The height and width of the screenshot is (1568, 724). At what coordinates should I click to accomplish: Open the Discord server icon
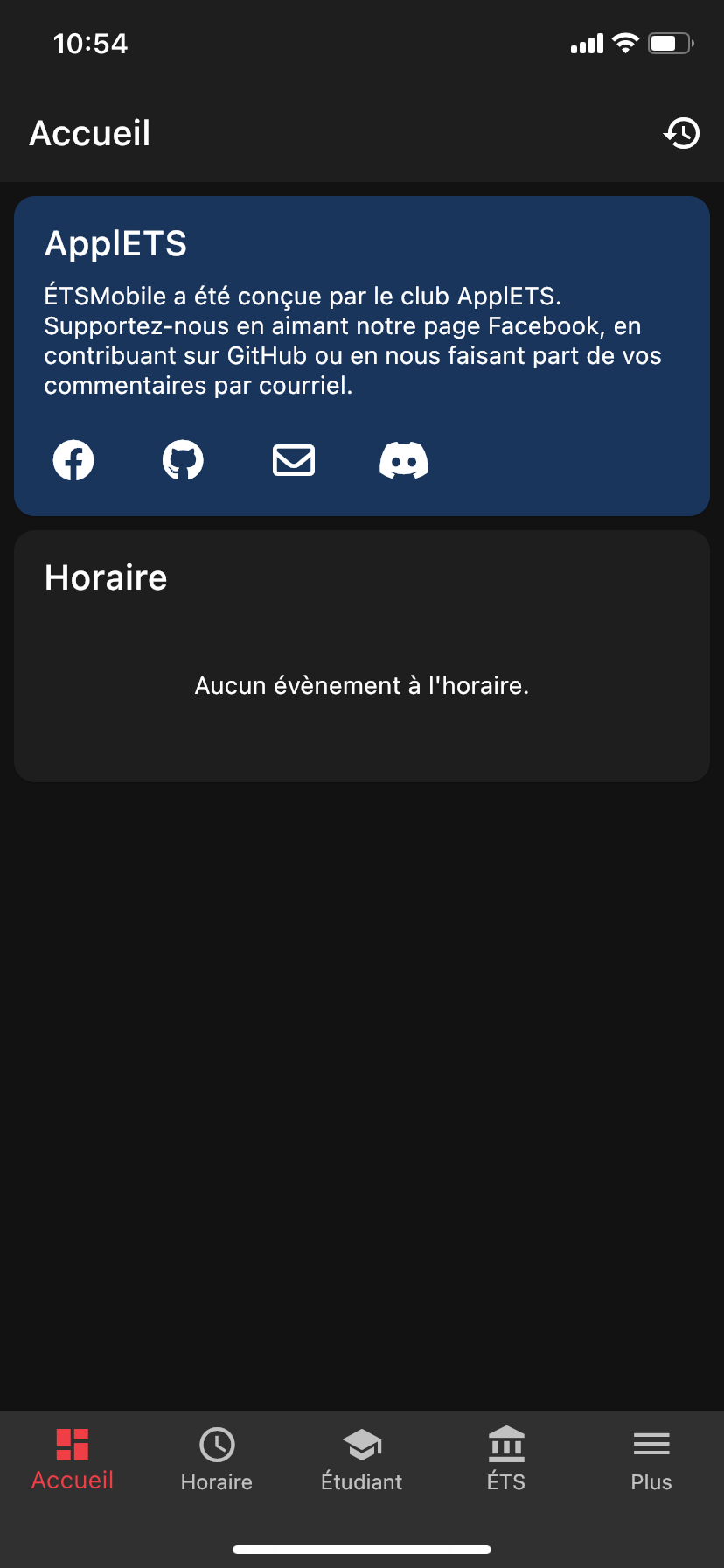point(404,459)
